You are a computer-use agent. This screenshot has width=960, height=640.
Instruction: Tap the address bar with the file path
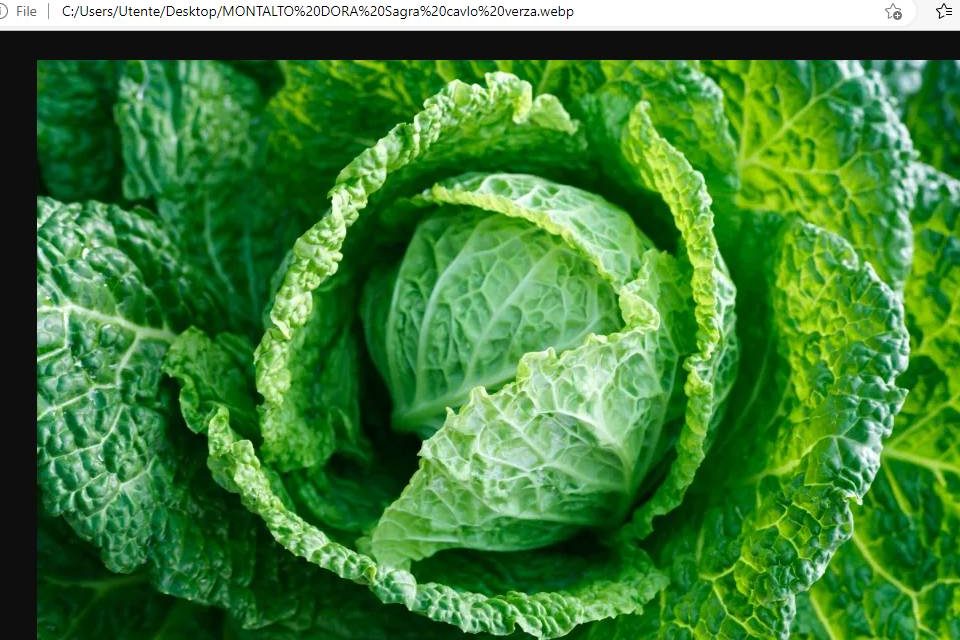click(x=400, y=11)
